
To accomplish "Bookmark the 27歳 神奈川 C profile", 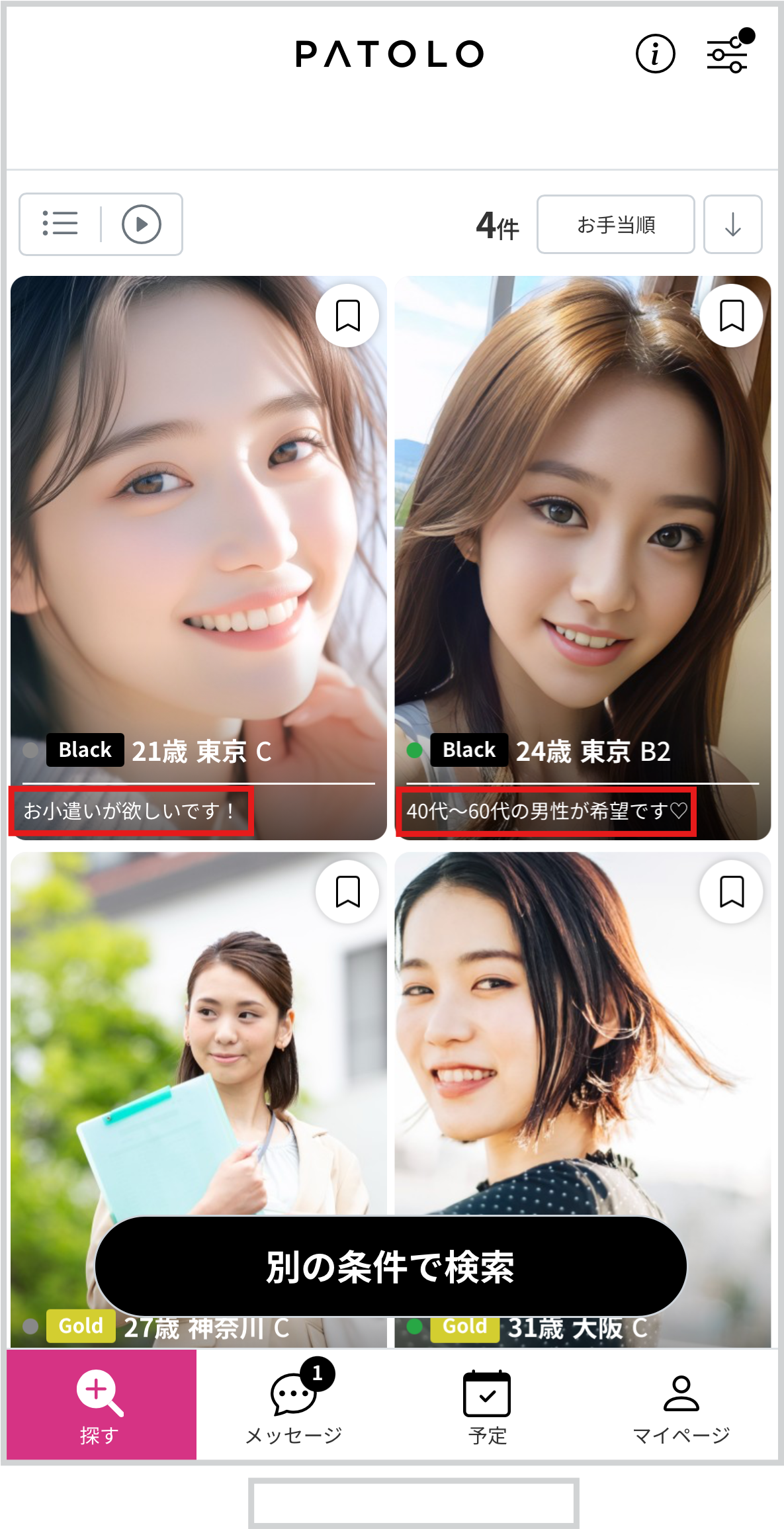I will (x=347, y=892).
